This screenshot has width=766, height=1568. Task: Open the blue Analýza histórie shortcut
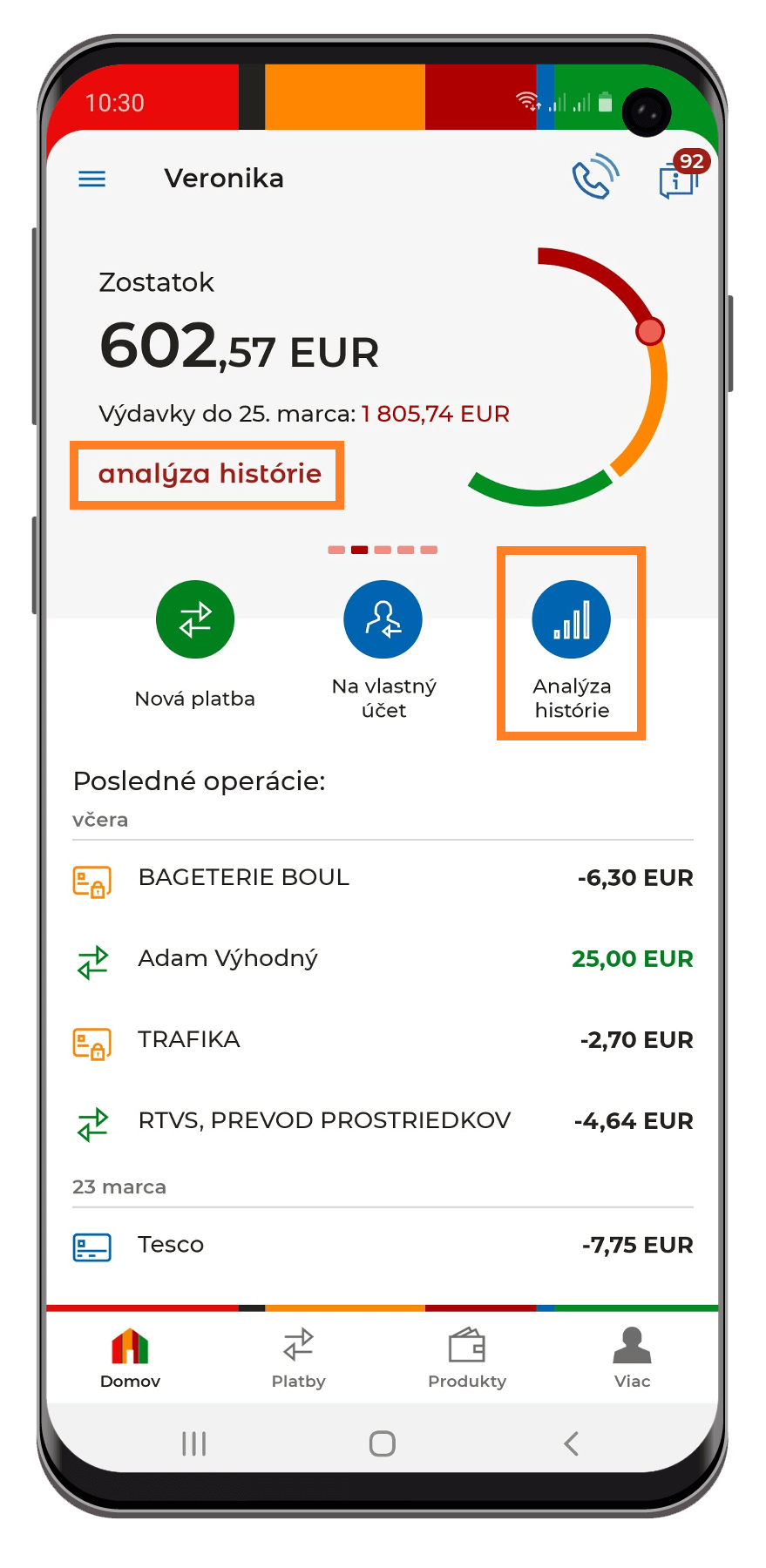click(572, 650)
